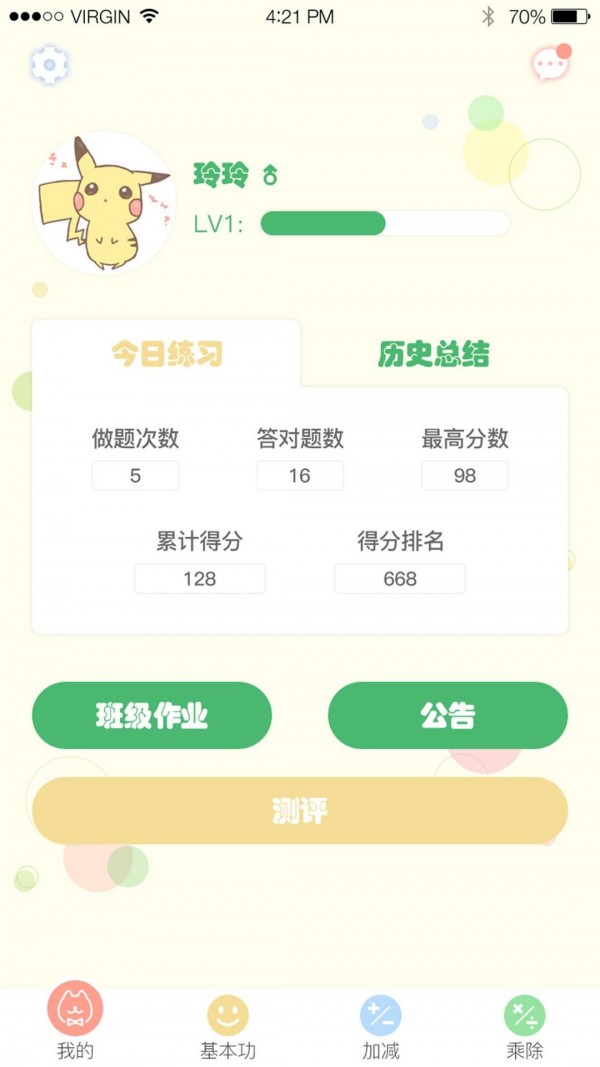The width and height of the screenshot is (600, 1067).
Task: Open 班级作业 class homework
Action: click(x=152, y=716)
